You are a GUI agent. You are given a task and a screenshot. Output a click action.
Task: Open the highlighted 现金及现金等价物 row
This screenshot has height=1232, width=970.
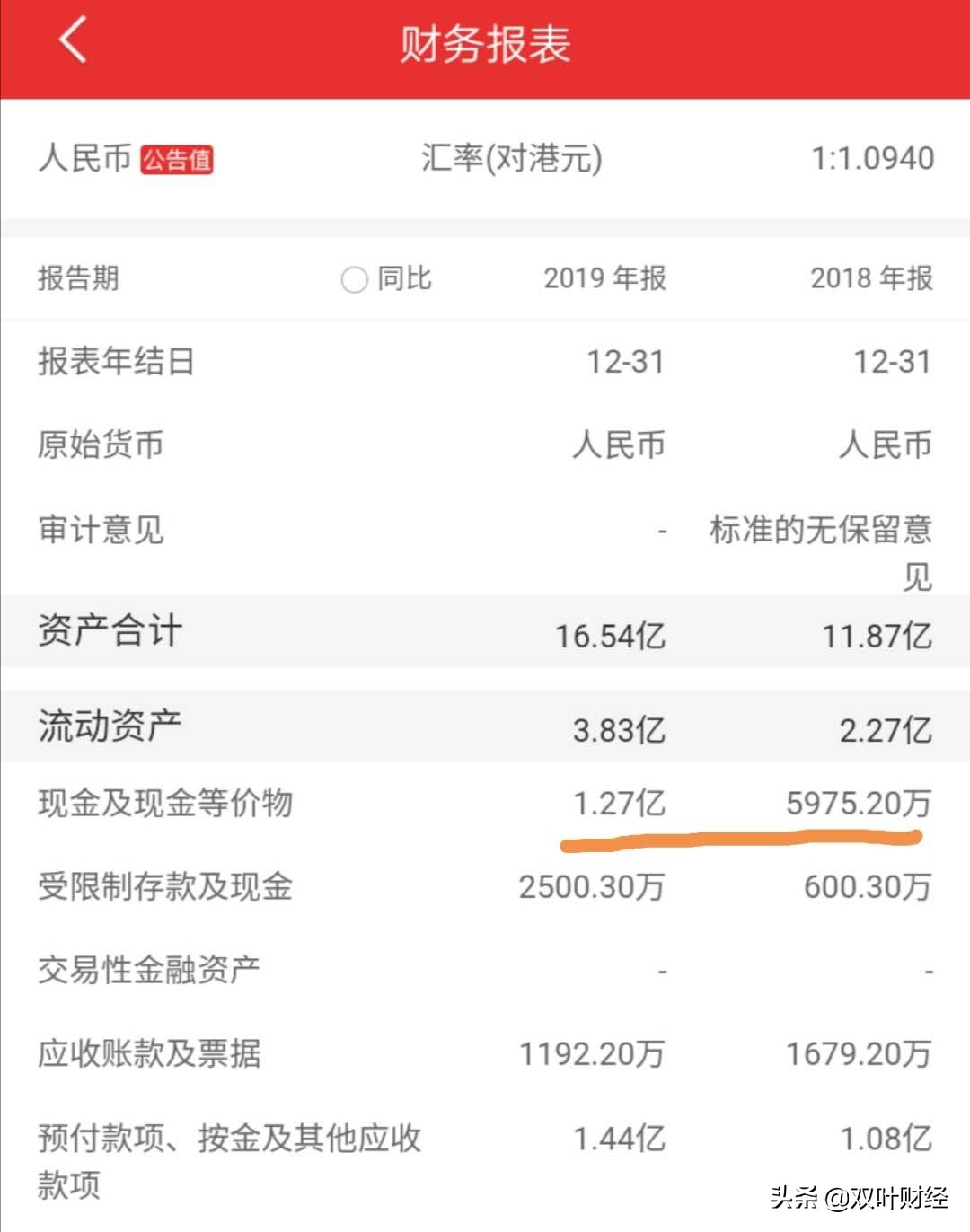click(x=166, y=805)
